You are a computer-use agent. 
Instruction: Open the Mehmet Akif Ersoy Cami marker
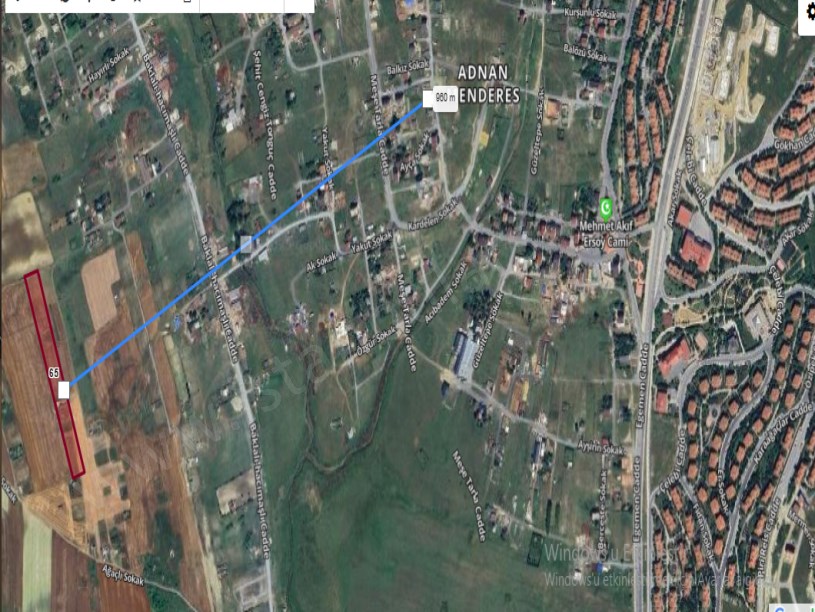[606, 207]
